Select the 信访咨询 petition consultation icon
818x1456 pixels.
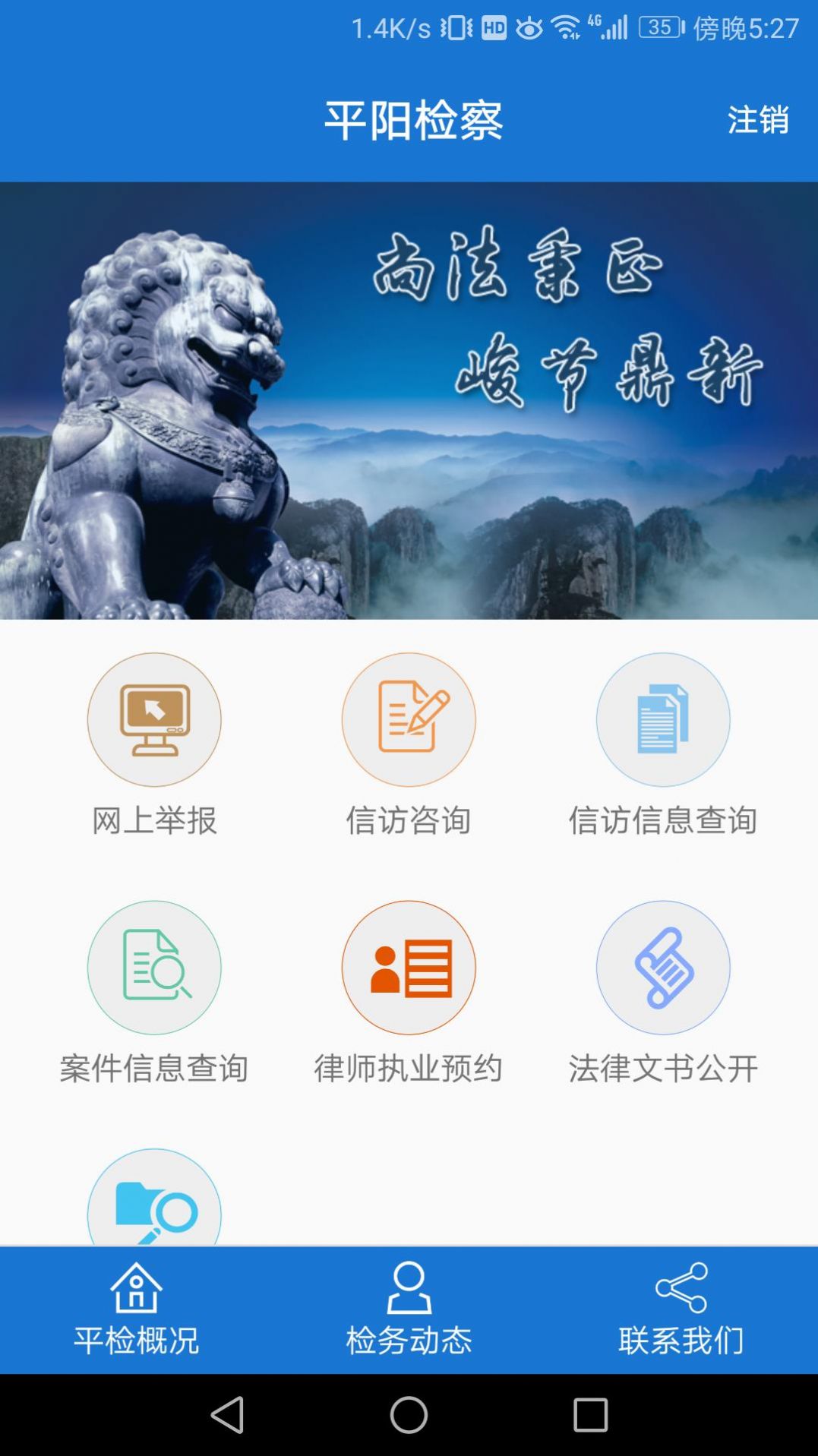pyautogui.click(x=409, y=719)
